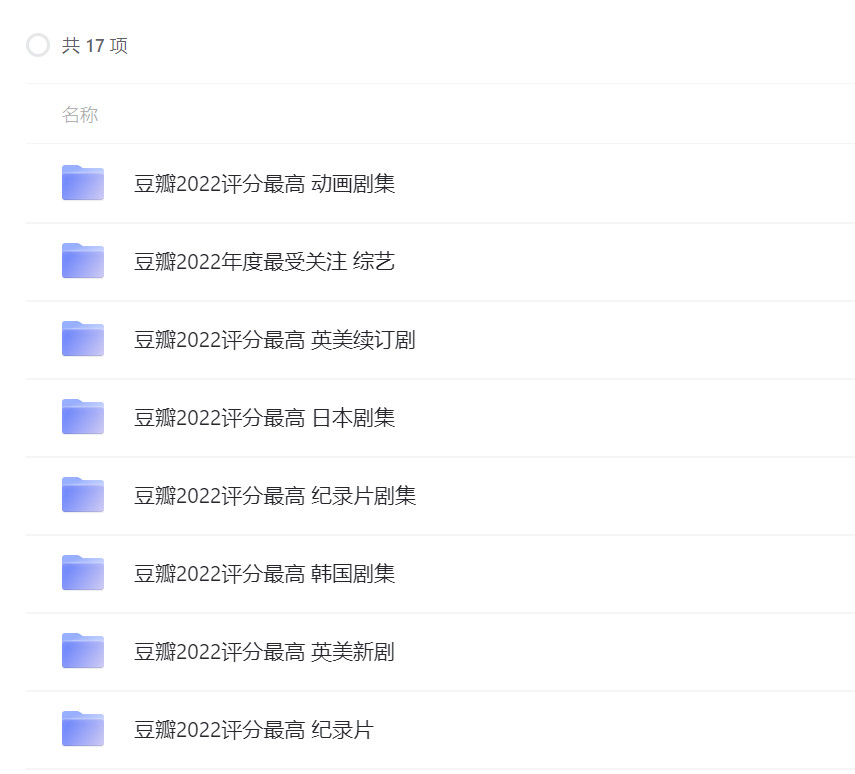This screenshot has height=774, width=855.
Task: Open folder 豆瓣2022评分最高 纪录片
Action: (x=253, y=730)
